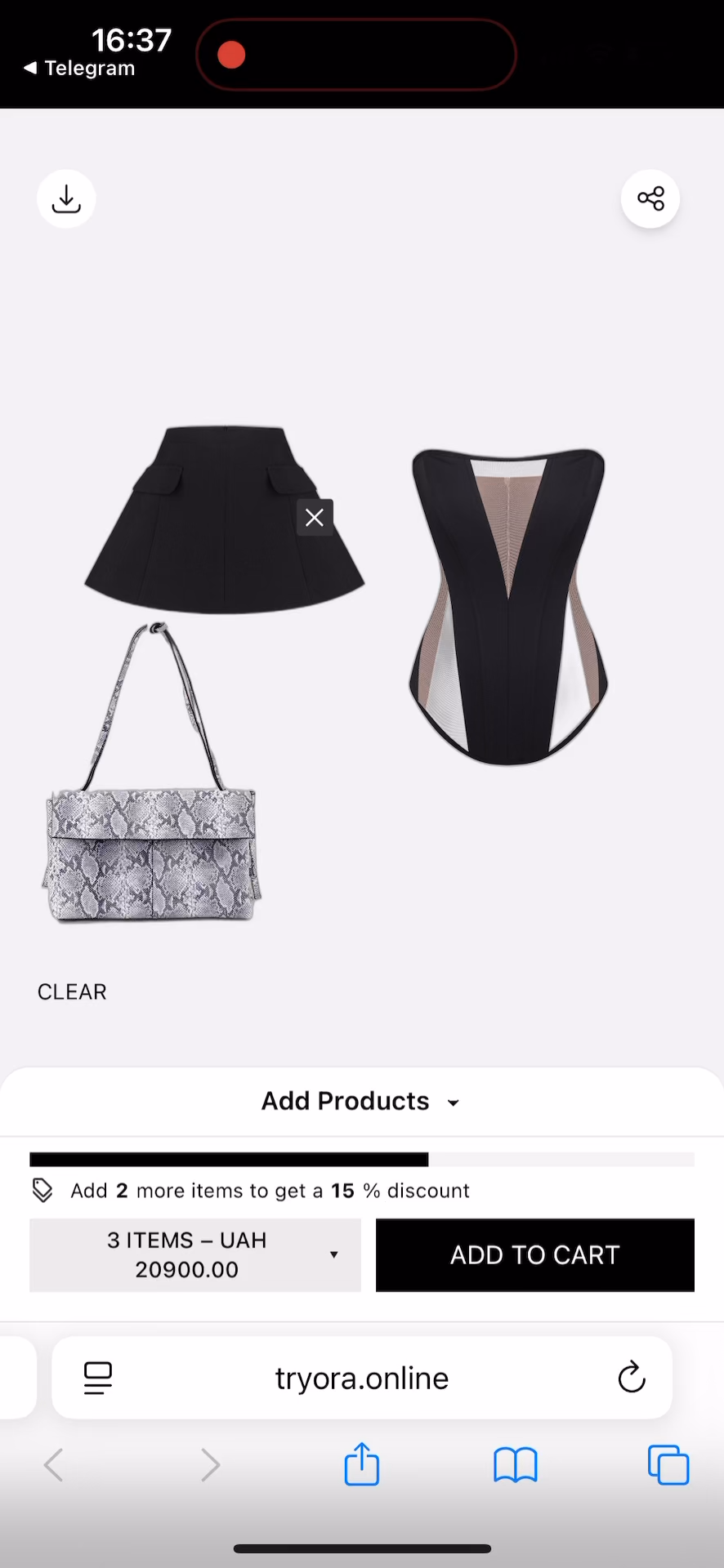Tap the tryora.online address bar
724x1568 pixels.
[361, 1379]
